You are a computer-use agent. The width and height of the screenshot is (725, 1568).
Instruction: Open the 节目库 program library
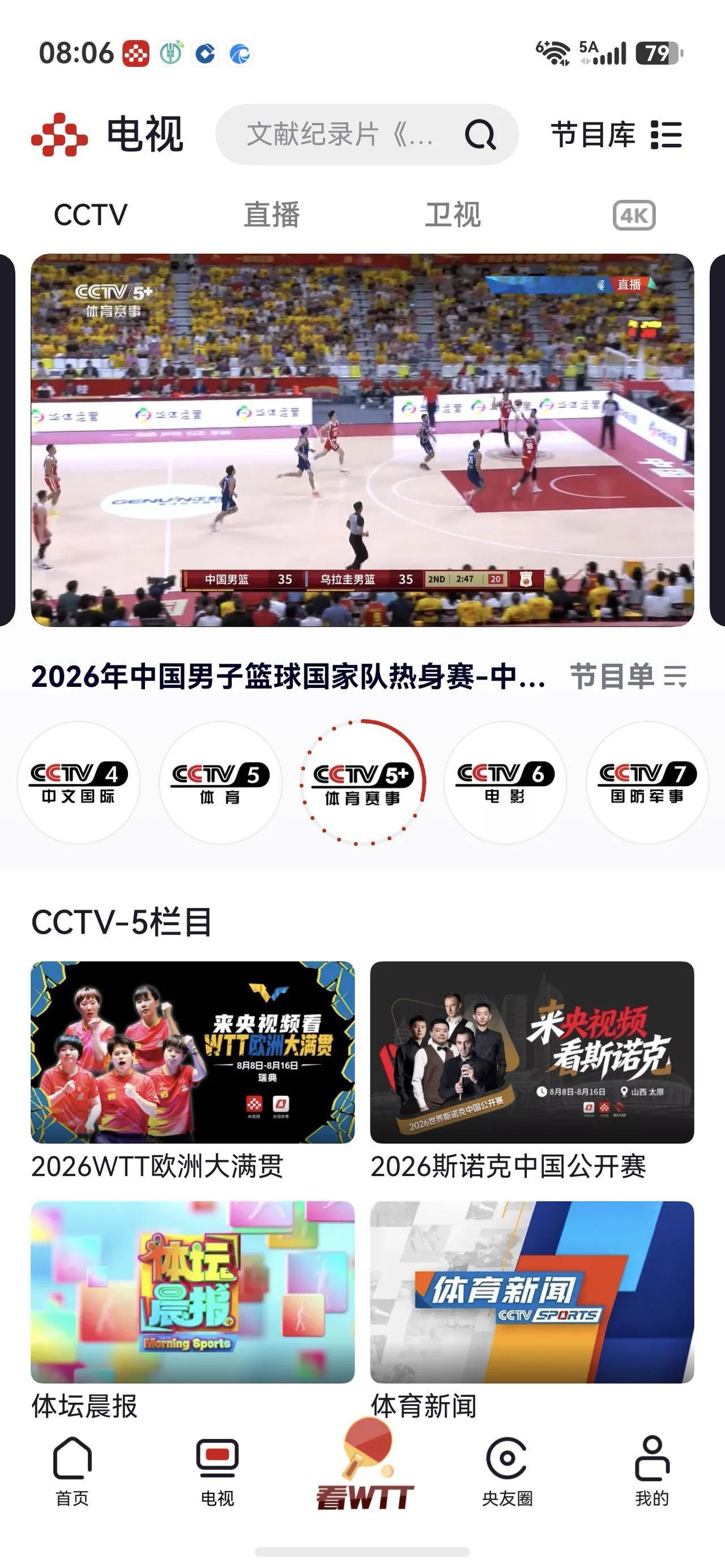(x=616, y=134)
